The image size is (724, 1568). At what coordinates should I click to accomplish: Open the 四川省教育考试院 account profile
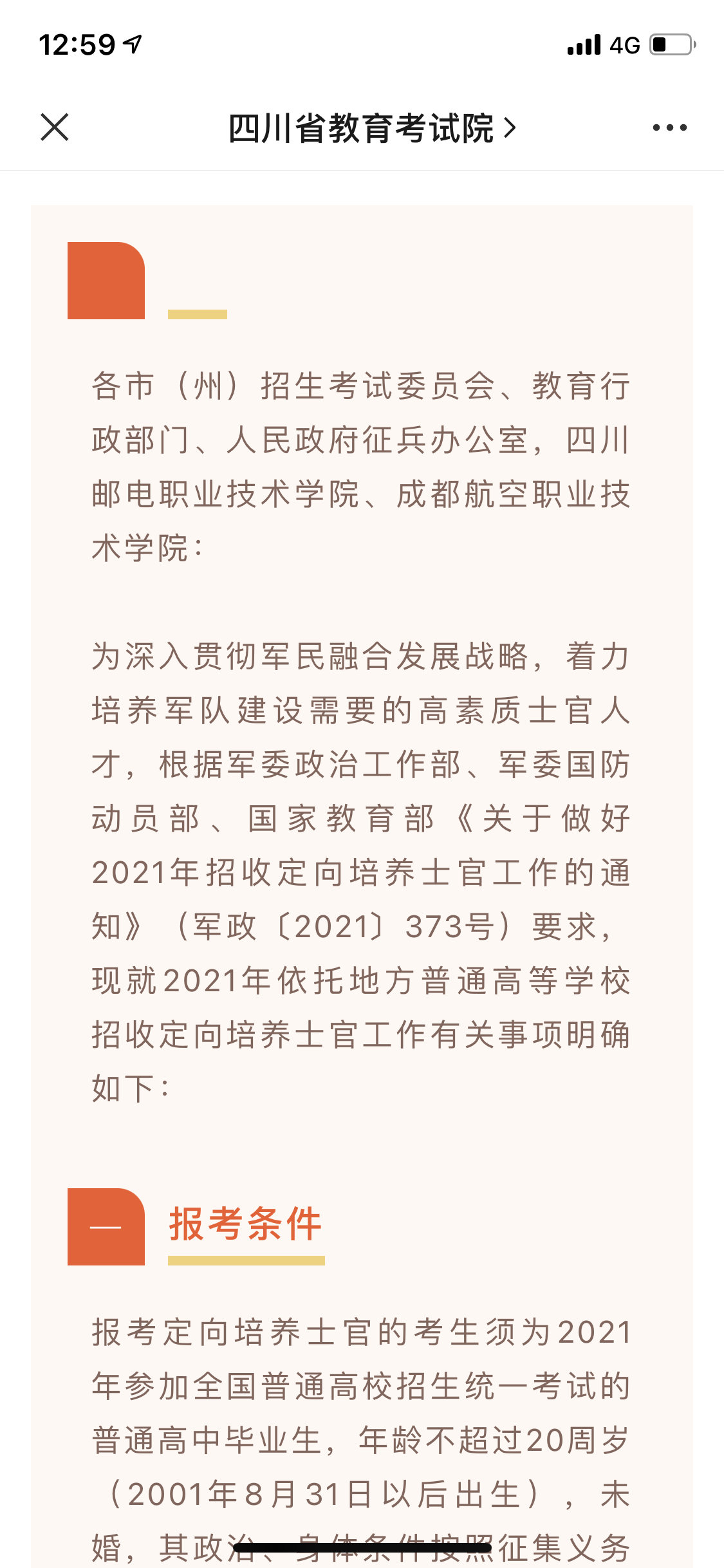tap(371, 128)
